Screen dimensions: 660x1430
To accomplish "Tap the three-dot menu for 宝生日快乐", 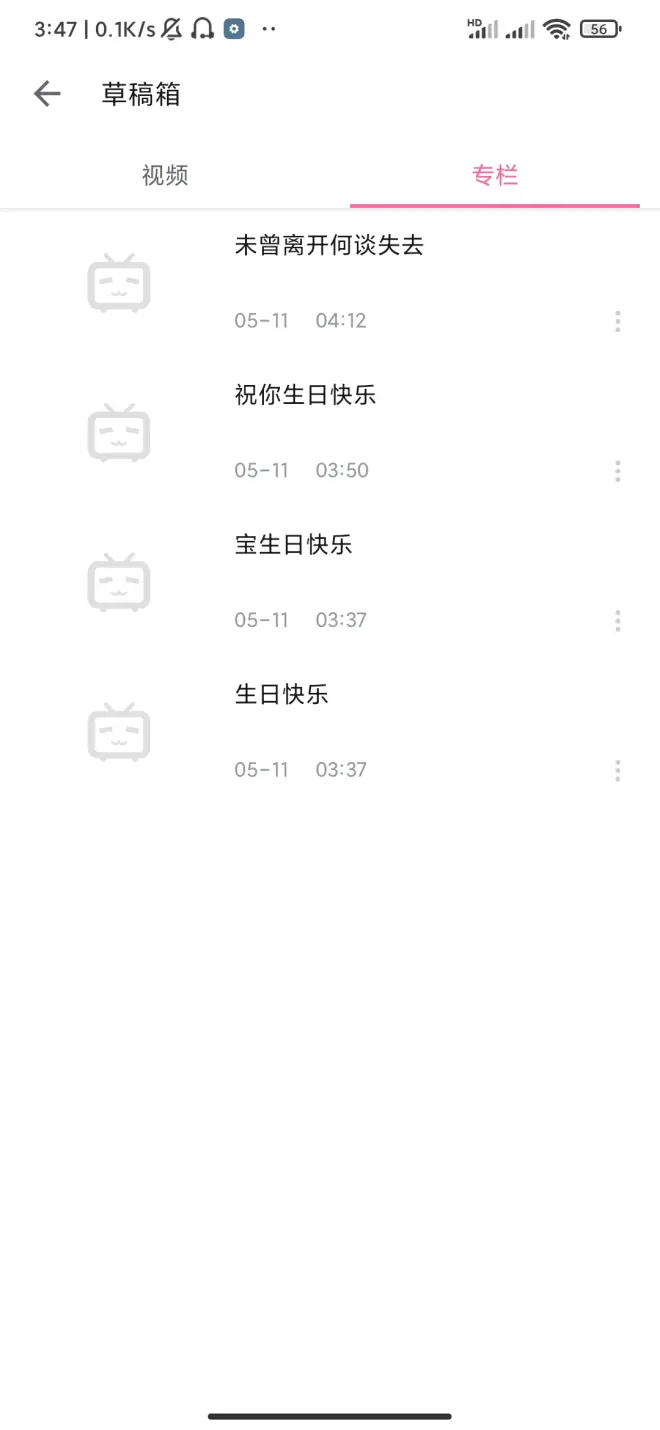I will pos(617,621).
